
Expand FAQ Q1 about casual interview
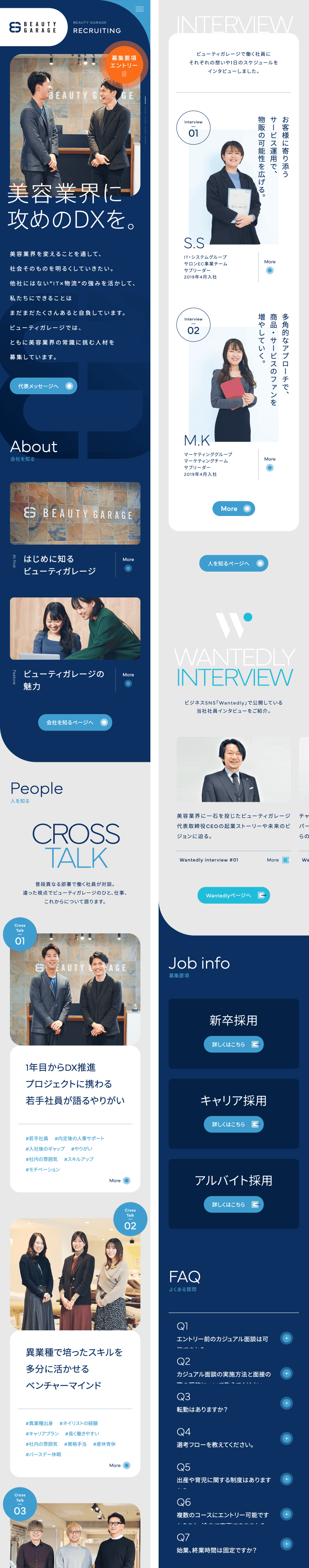pyautogui.click(x=286, y=1338)
